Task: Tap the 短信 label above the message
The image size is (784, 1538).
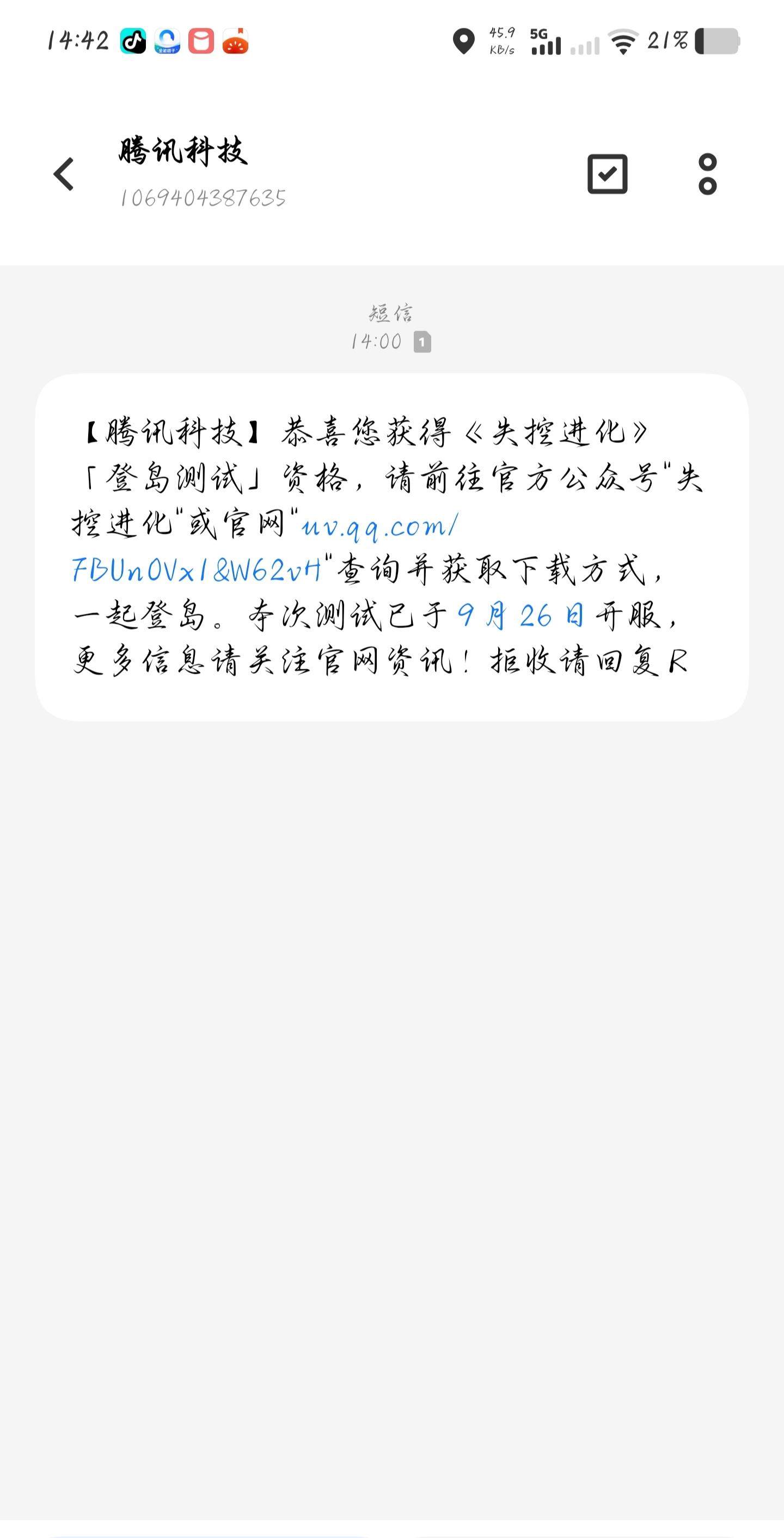Action: tap(392, 312)
